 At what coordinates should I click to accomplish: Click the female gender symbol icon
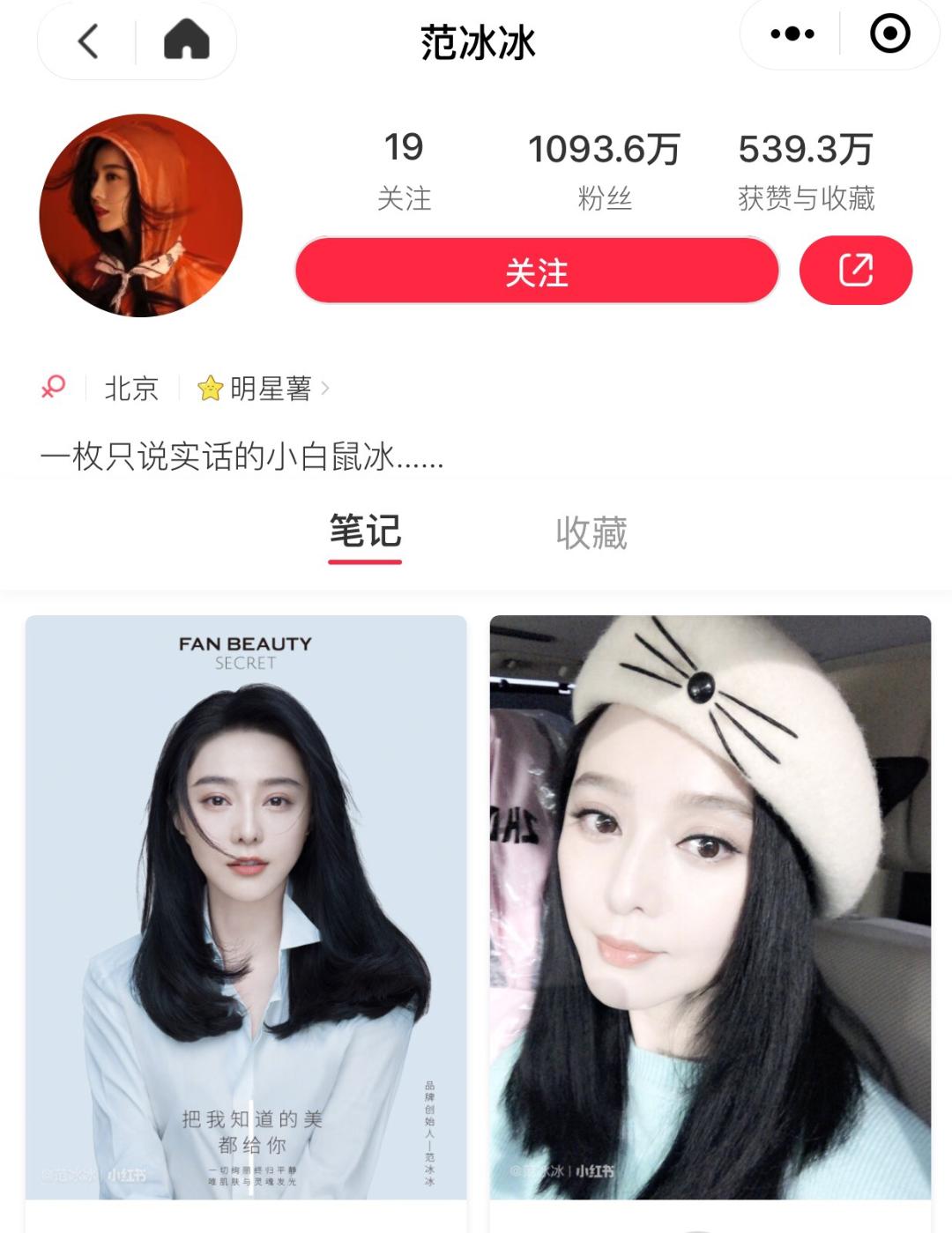point(53,388)
